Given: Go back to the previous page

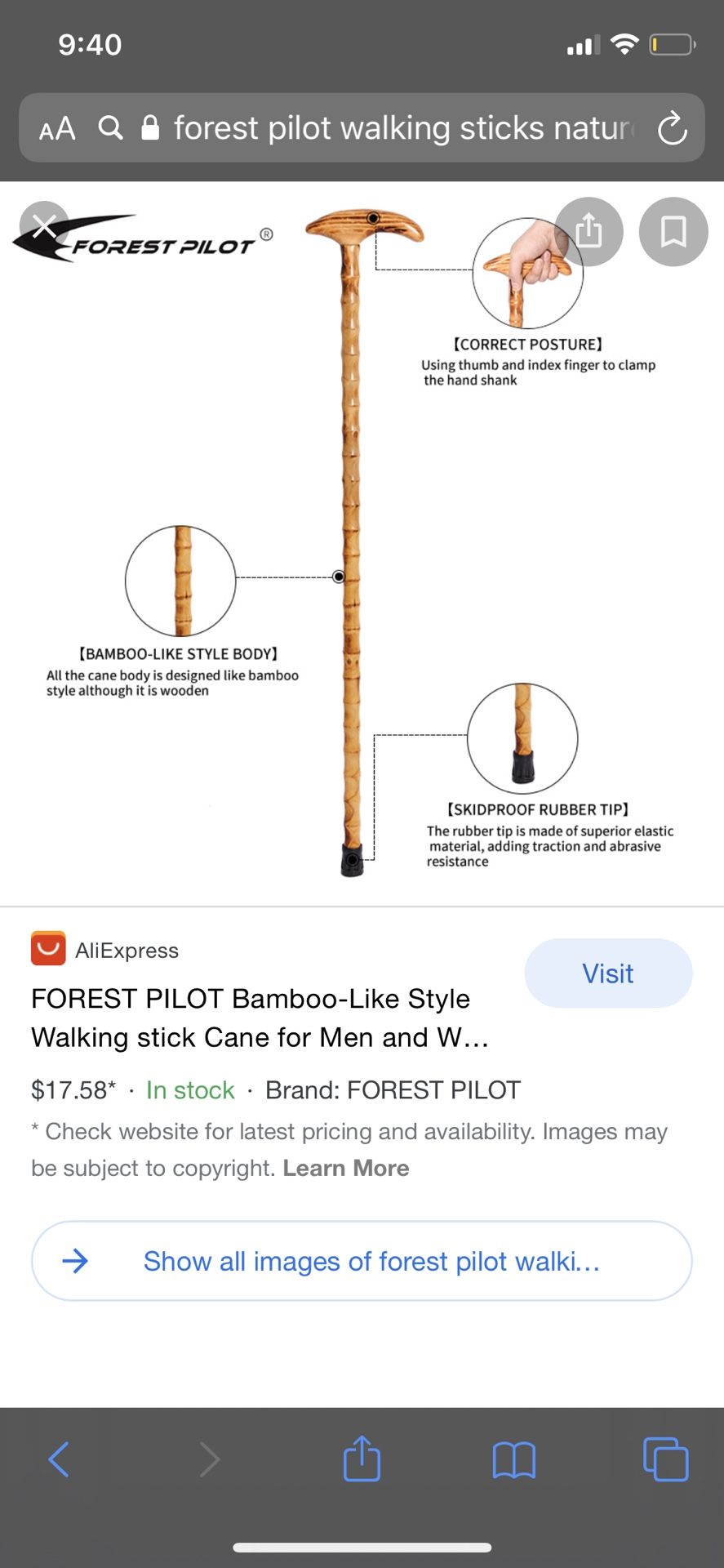Looking at the screenshot, I should pyautogui.click(x=58, y=1459).
